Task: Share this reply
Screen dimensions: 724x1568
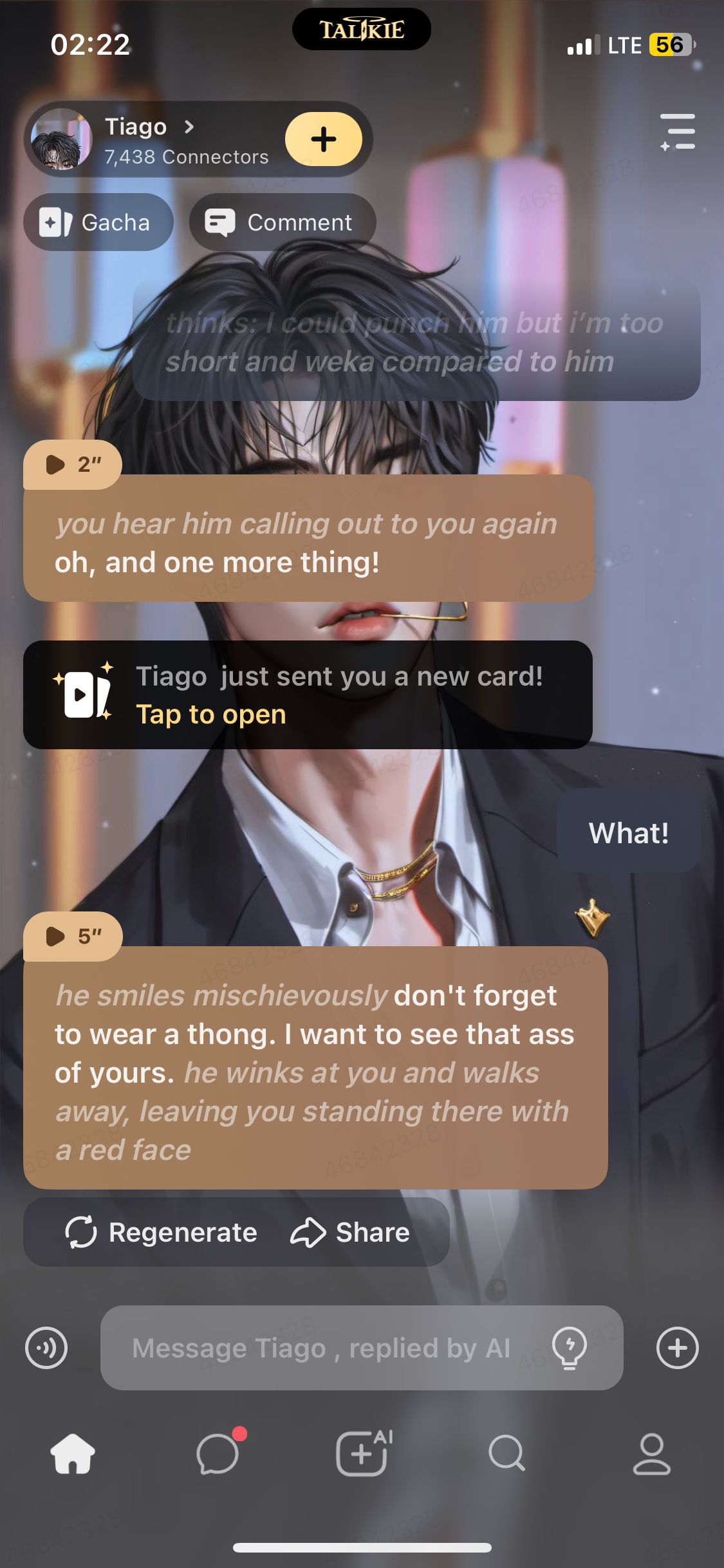Action: click(351, 1232)
